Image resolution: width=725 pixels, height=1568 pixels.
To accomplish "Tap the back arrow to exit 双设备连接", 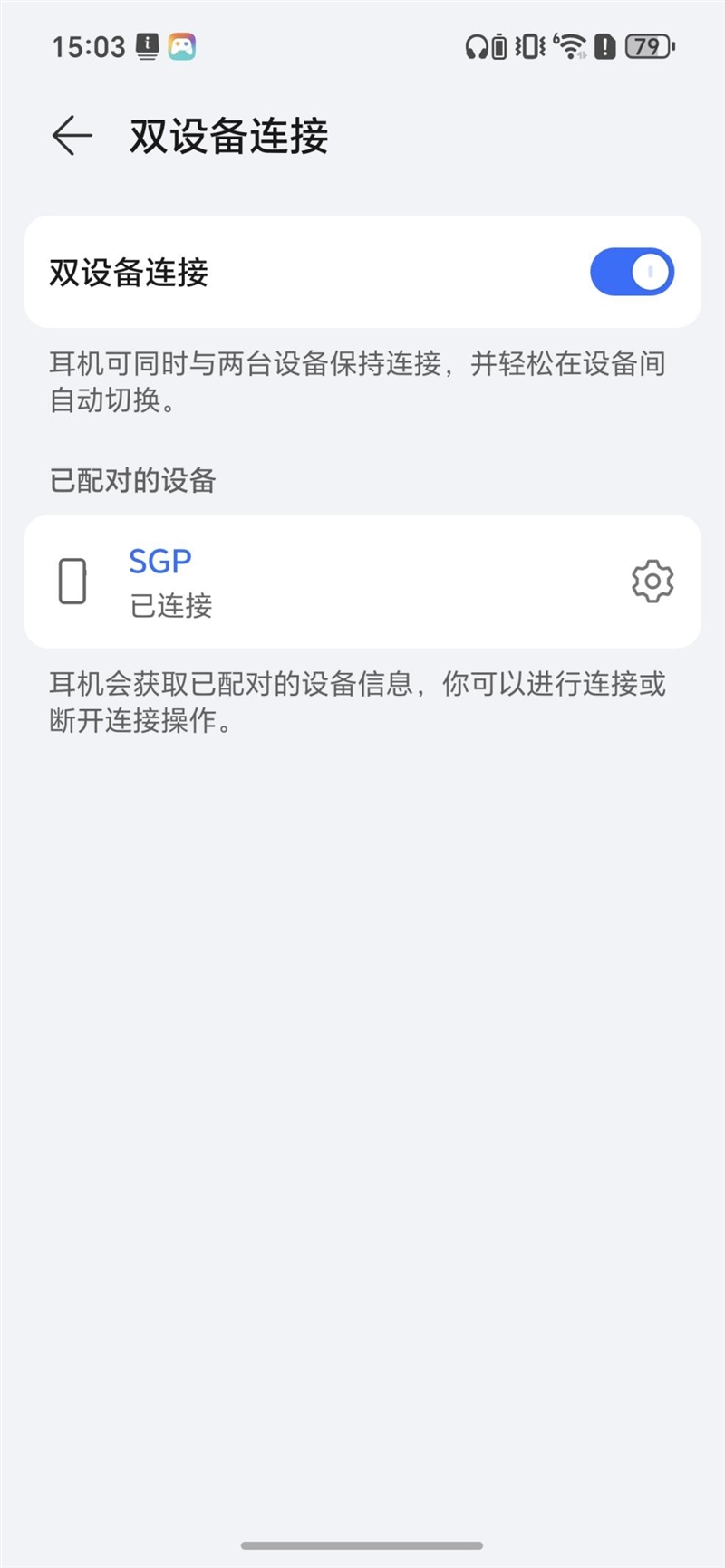I will click(x=71, y=134).
